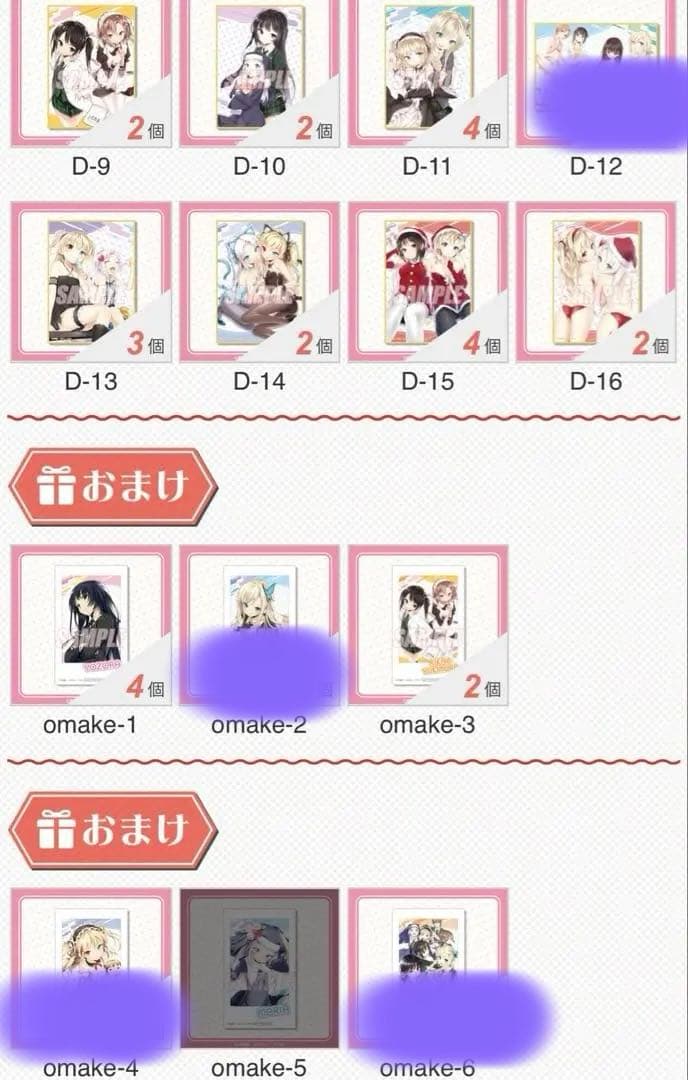View the D-10 prize card

260,70
